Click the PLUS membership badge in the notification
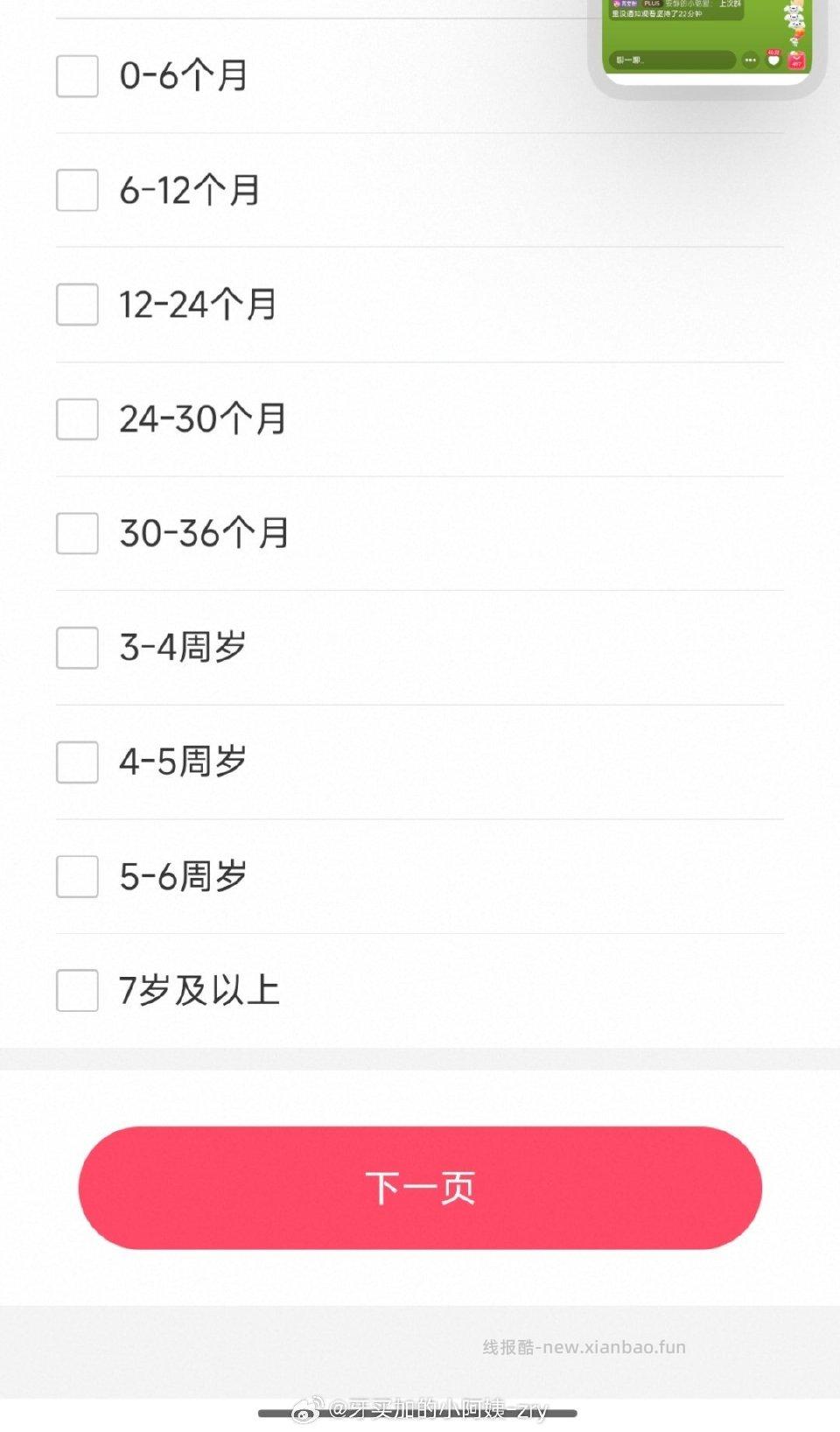Screen dimensions: 840x1432 click(652, 4)
